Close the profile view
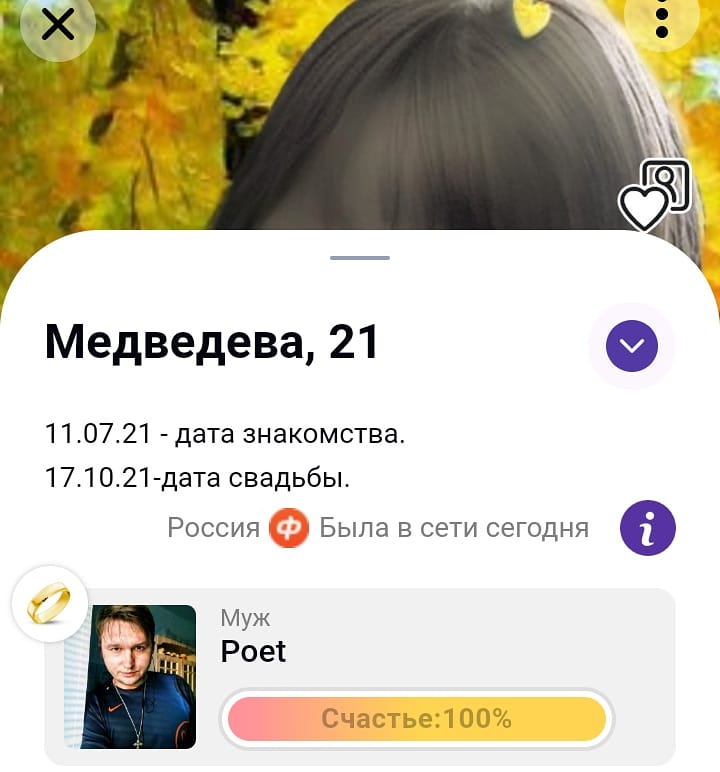 58,24
